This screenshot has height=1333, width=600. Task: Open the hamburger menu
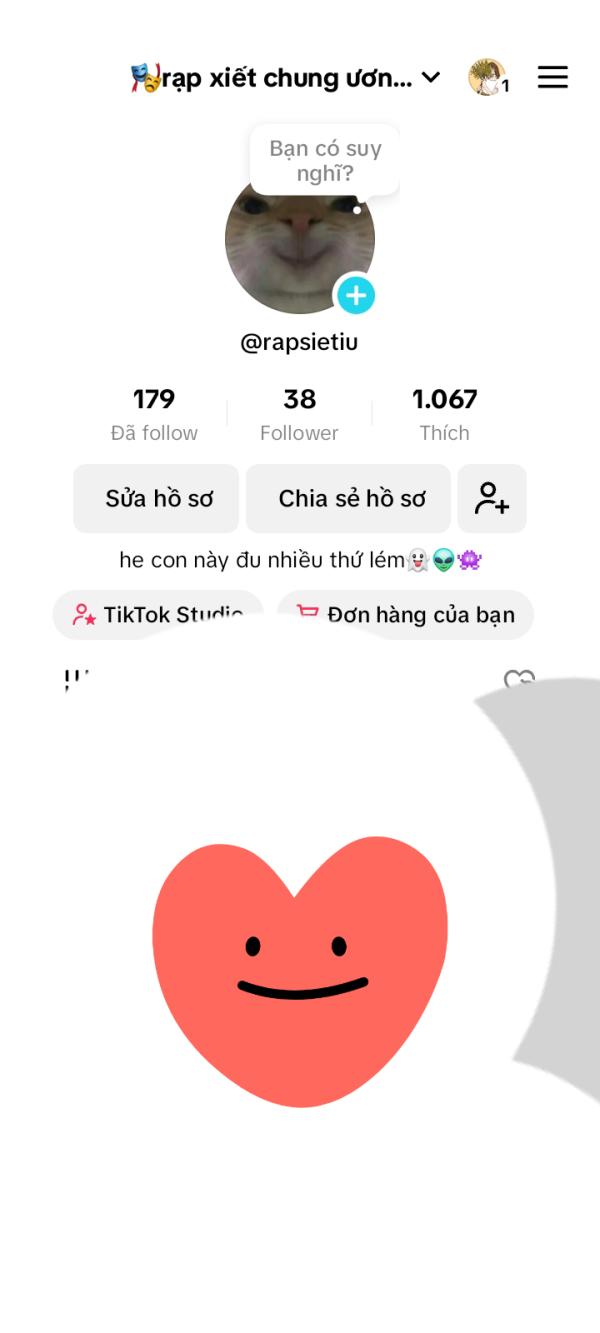pyautogui.click(x=552, y=77)
